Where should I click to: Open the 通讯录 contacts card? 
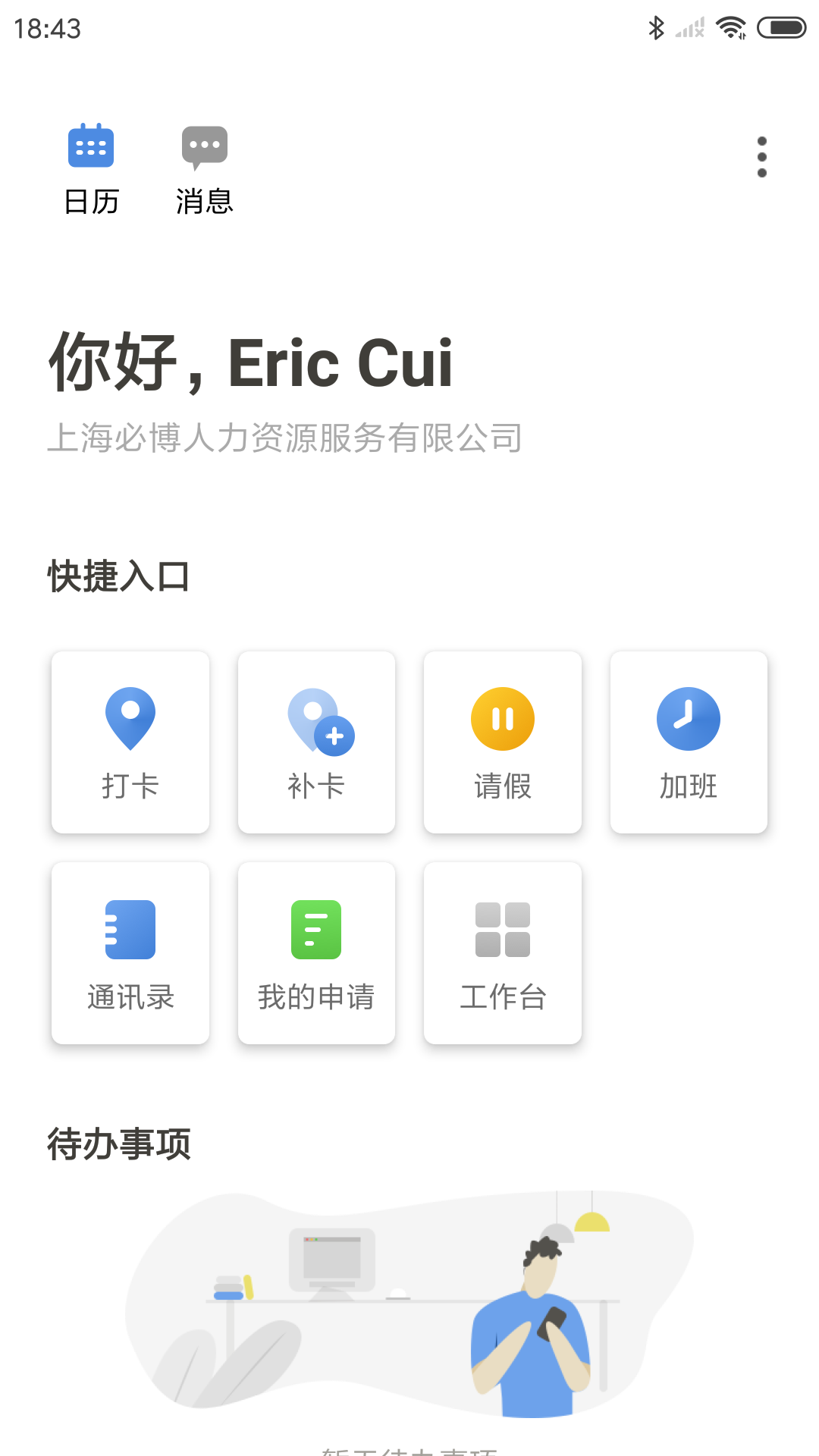pyautogui.click(x=130, y=953)
